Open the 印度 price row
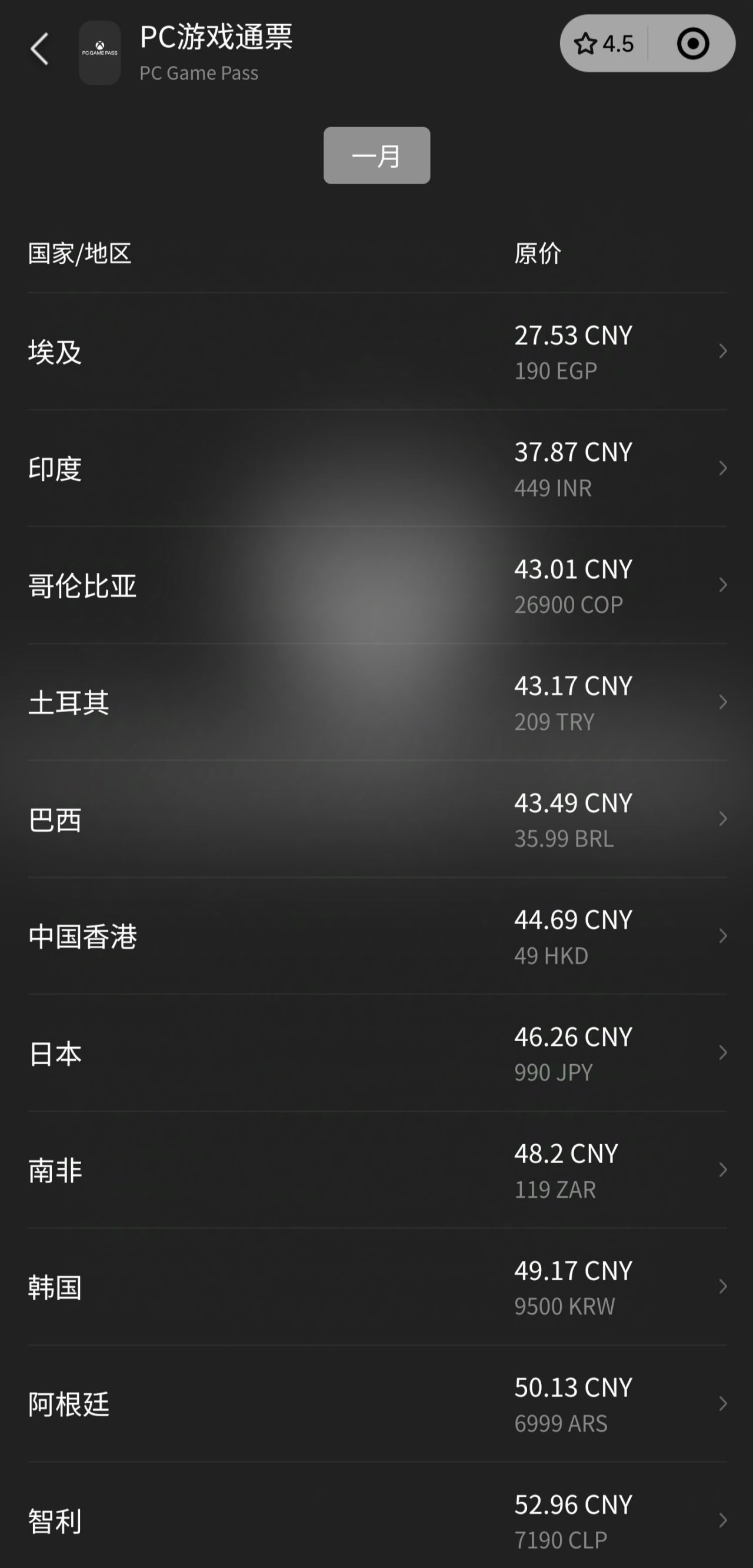753x1568 pixels. click(377, 468)
